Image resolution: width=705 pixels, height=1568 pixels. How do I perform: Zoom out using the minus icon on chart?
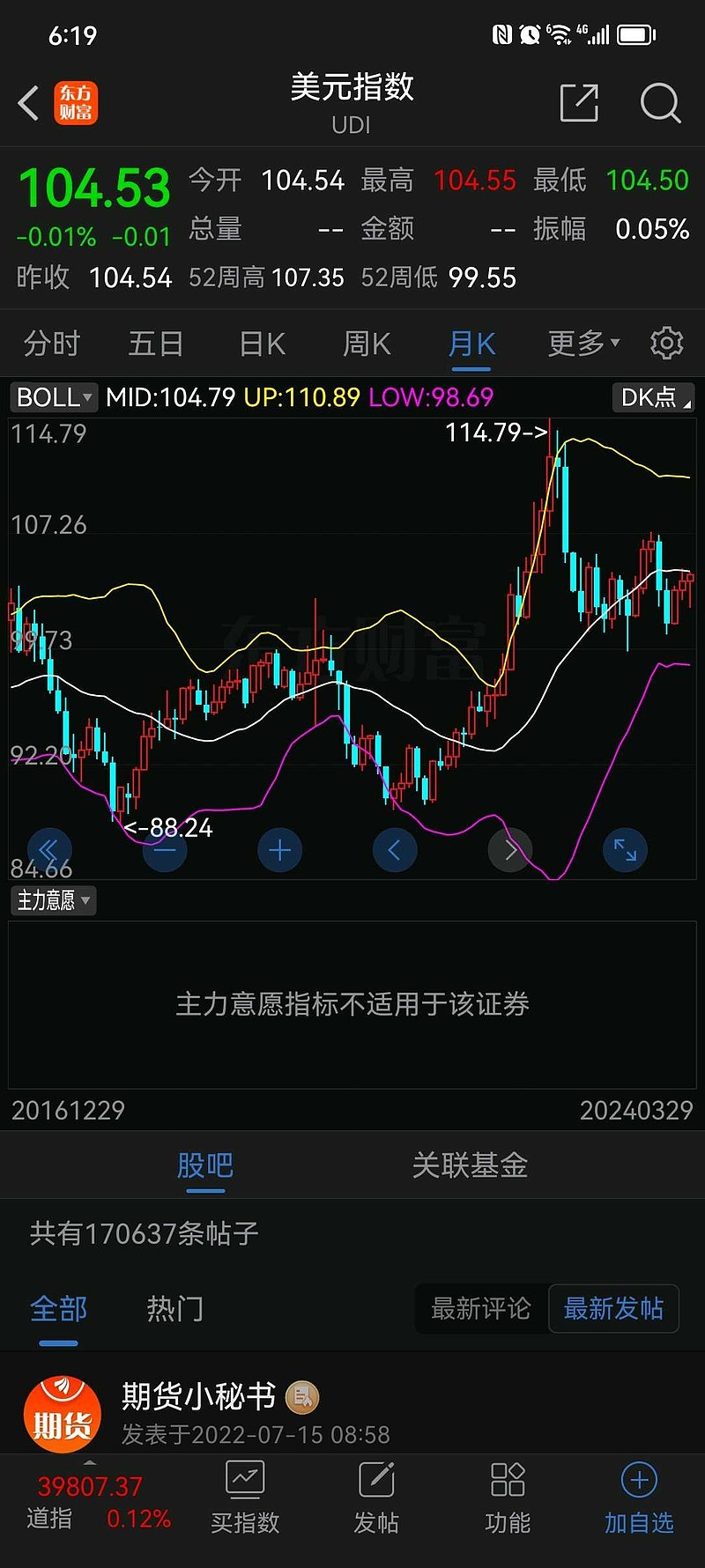click(x=165, y=849)
